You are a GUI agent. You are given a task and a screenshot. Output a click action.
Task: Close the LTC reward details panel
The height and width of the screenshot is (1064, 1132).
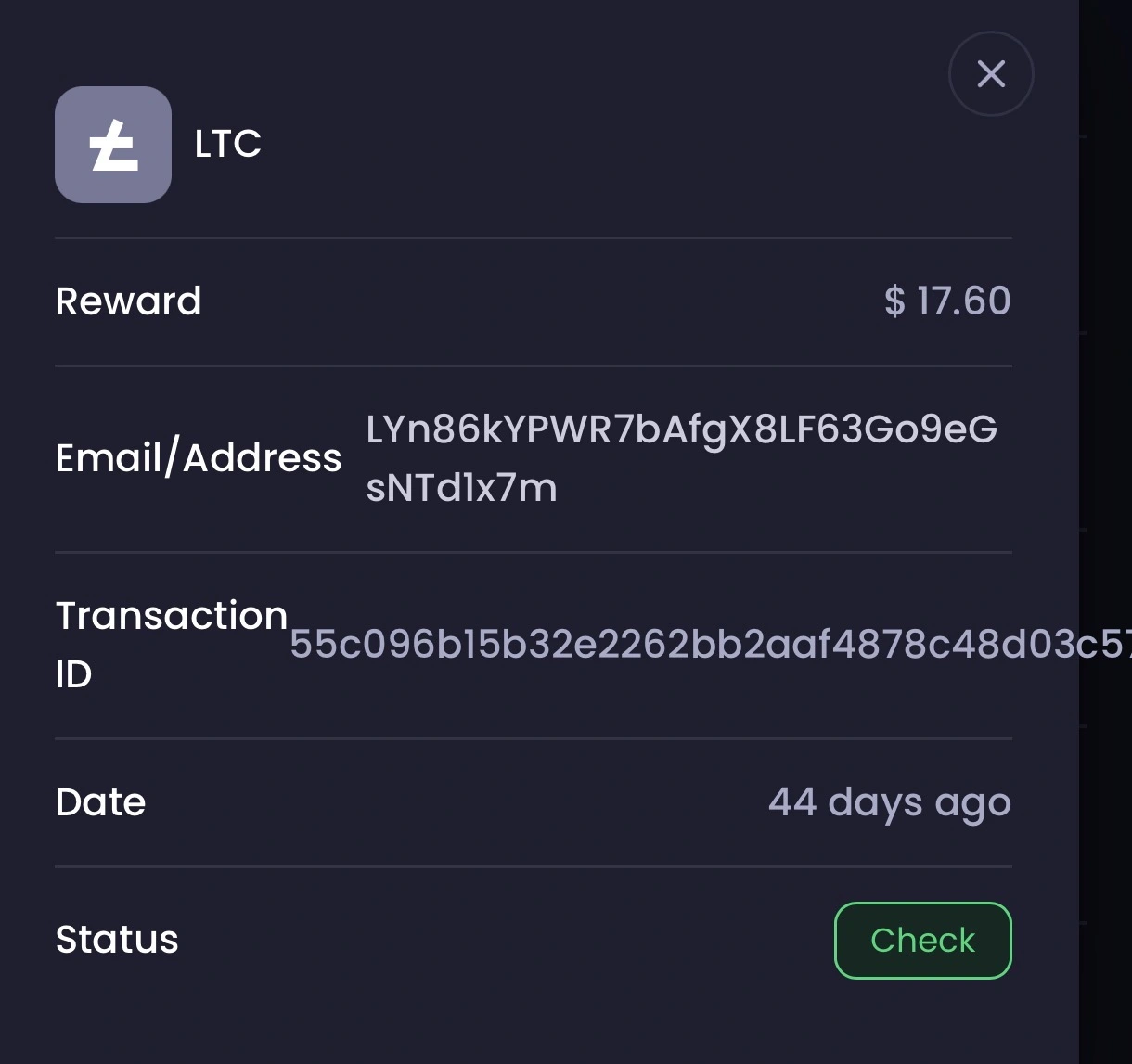coord(991,74)
